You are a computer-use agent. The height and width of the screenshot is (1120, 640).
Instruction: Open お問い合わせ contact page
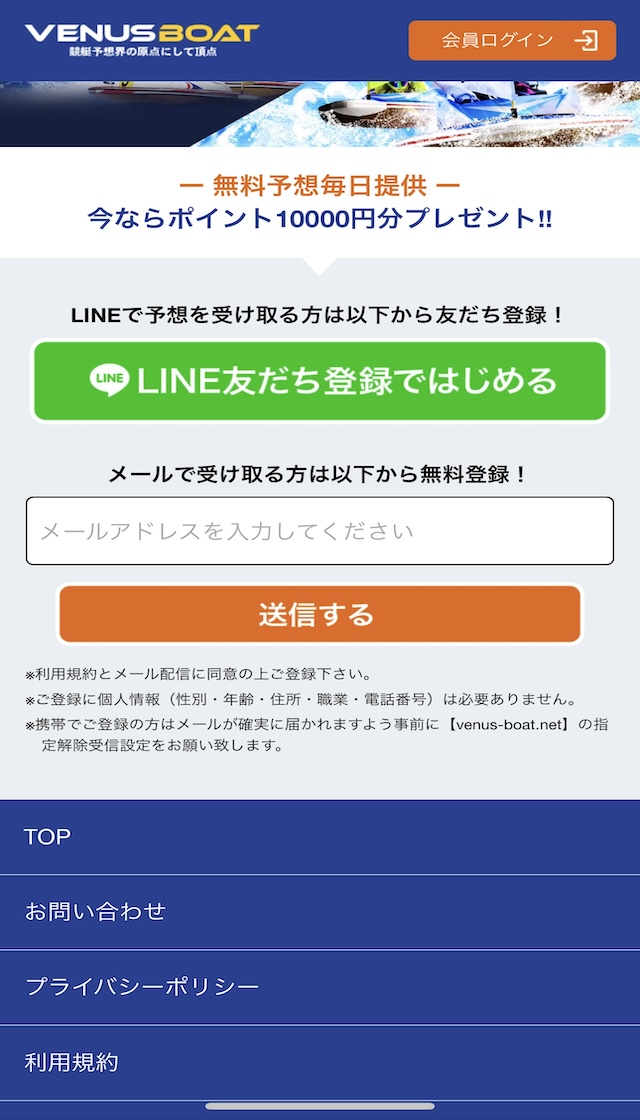pos(320,912)
